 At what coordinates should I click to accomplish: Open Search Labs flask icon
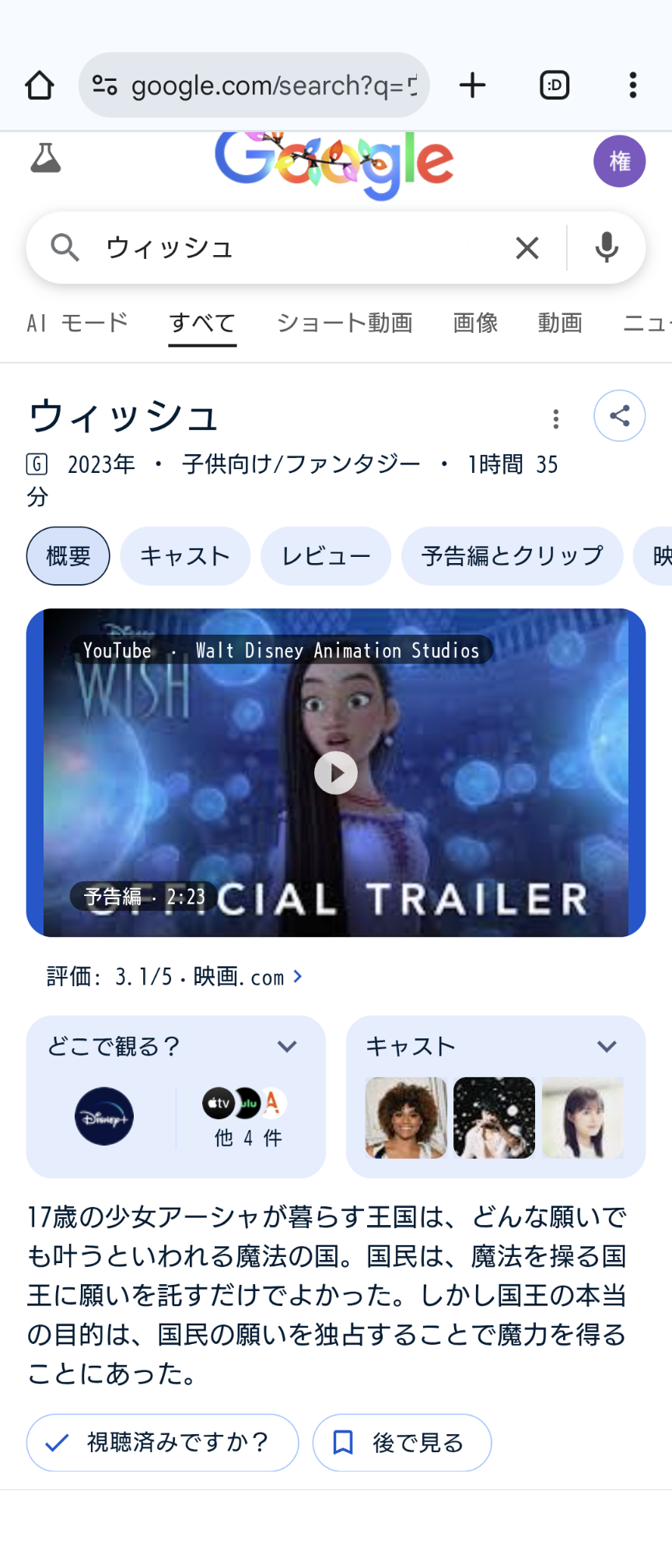pyautogui.click(x=45, y=158)
